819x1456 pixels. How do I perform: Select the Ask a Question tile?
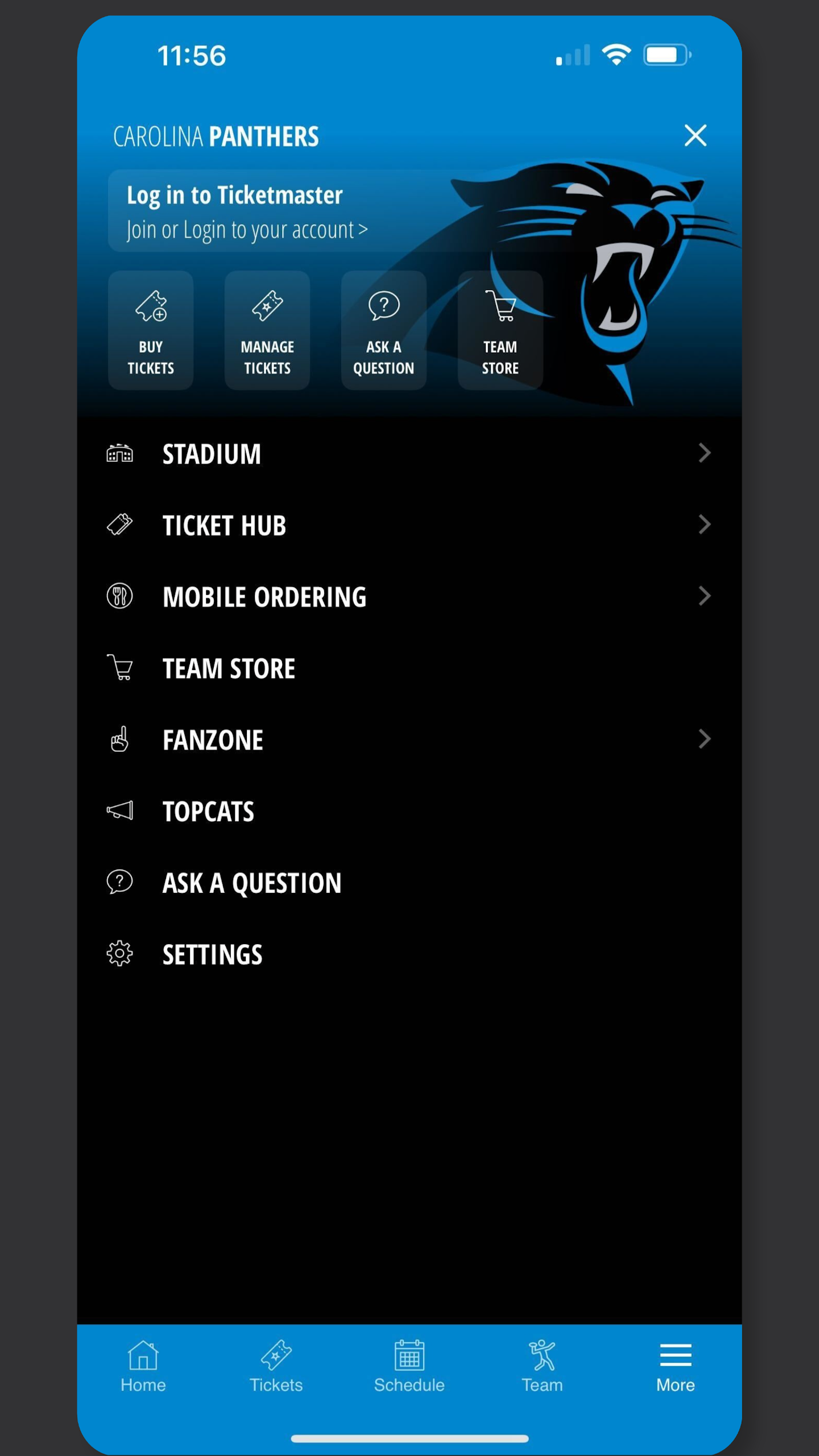(x=384, y=330)
